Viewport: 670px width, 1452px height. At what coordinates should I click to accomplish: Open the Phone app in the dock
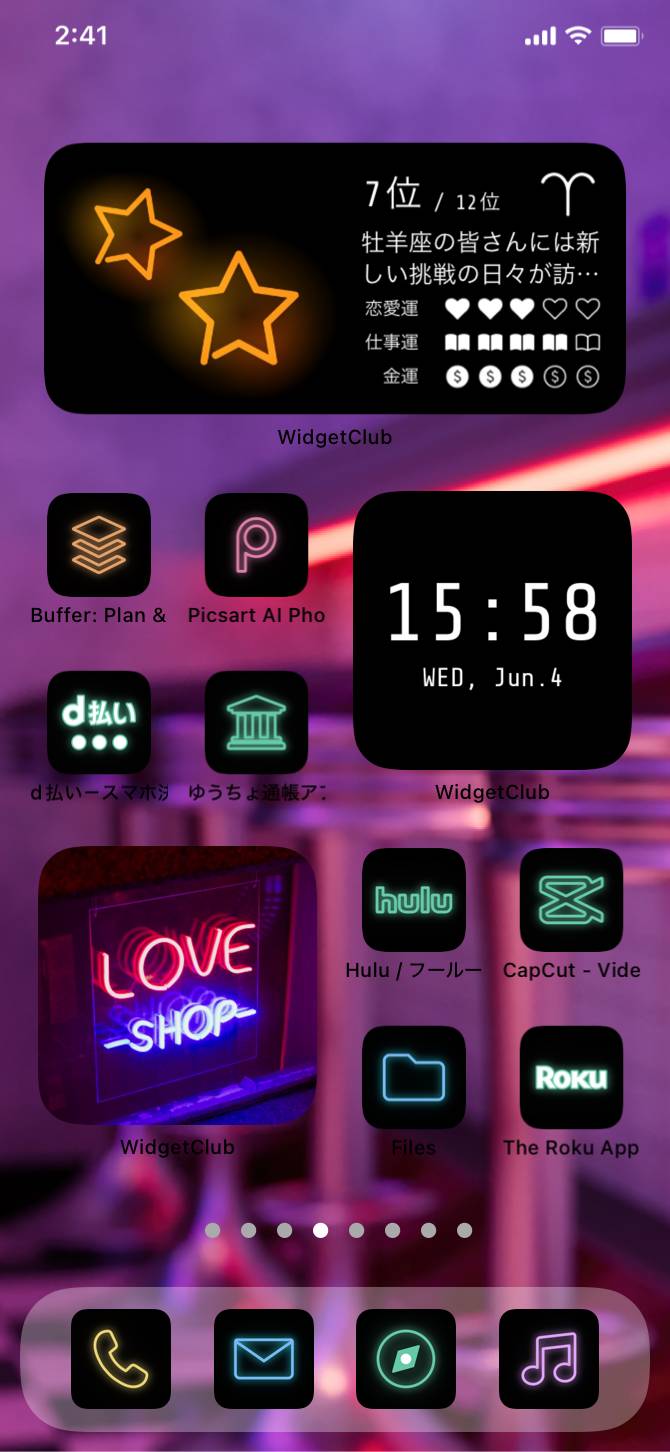[121, 1359]
